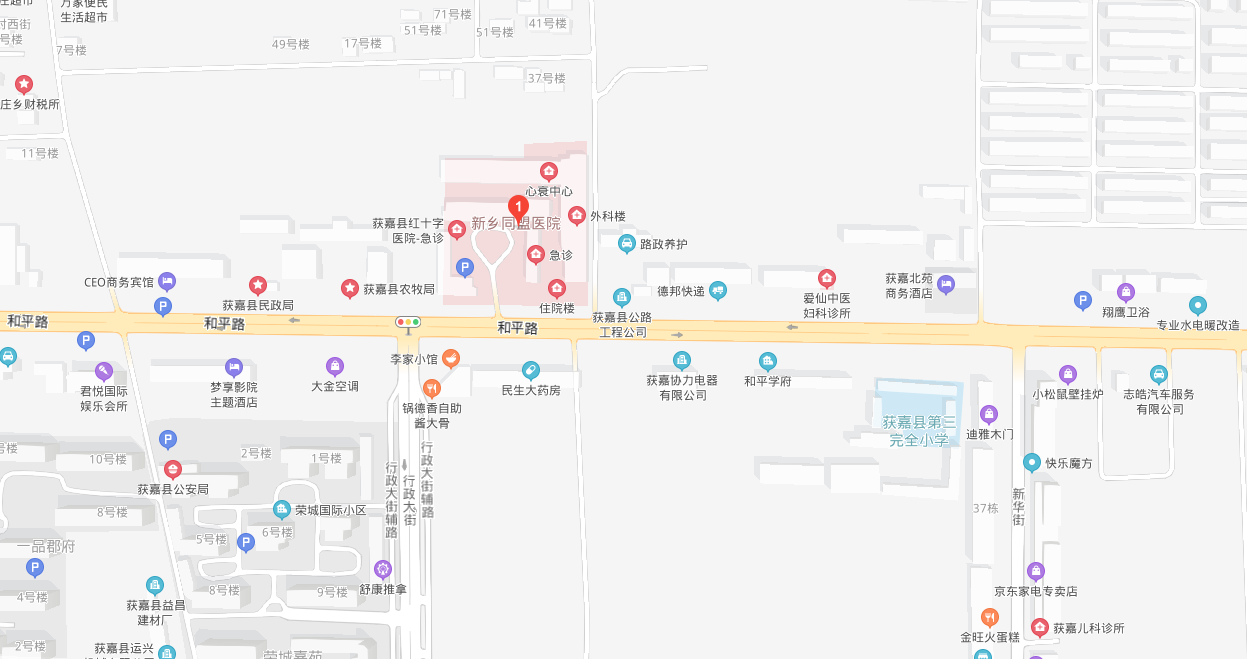Select 获嘉北苑商务酒店 hotel marker

pyautogui.click(x=946, y=285)
